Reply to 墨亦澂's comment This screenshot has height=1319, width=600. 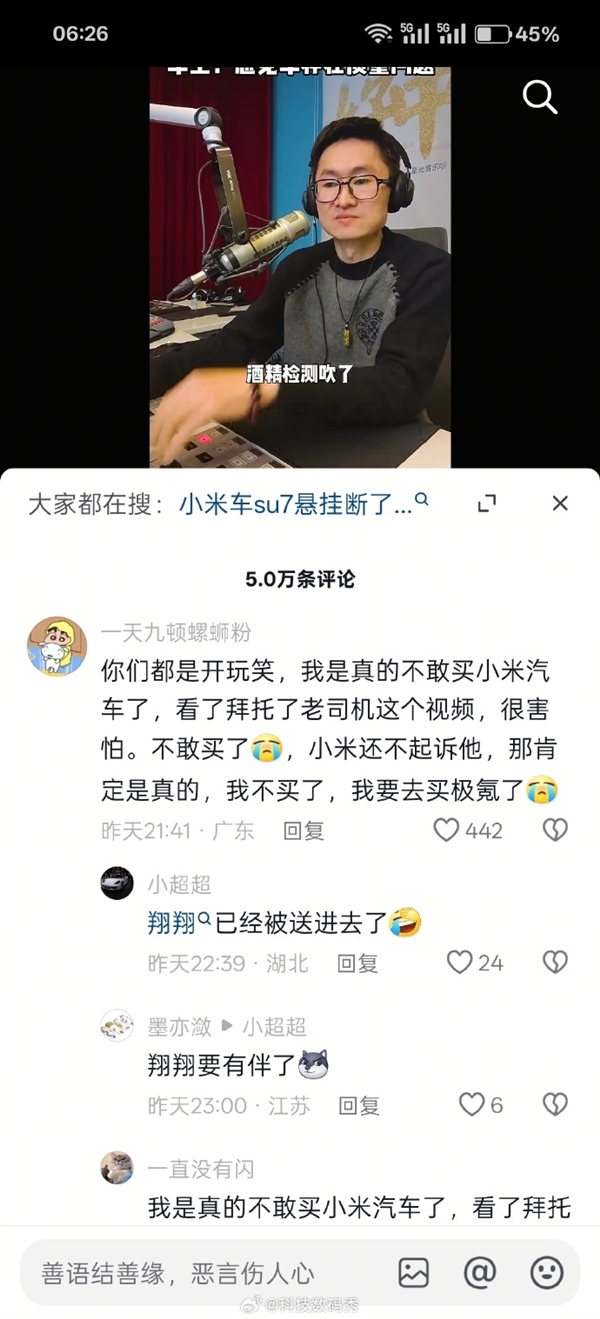(359, 1106)
